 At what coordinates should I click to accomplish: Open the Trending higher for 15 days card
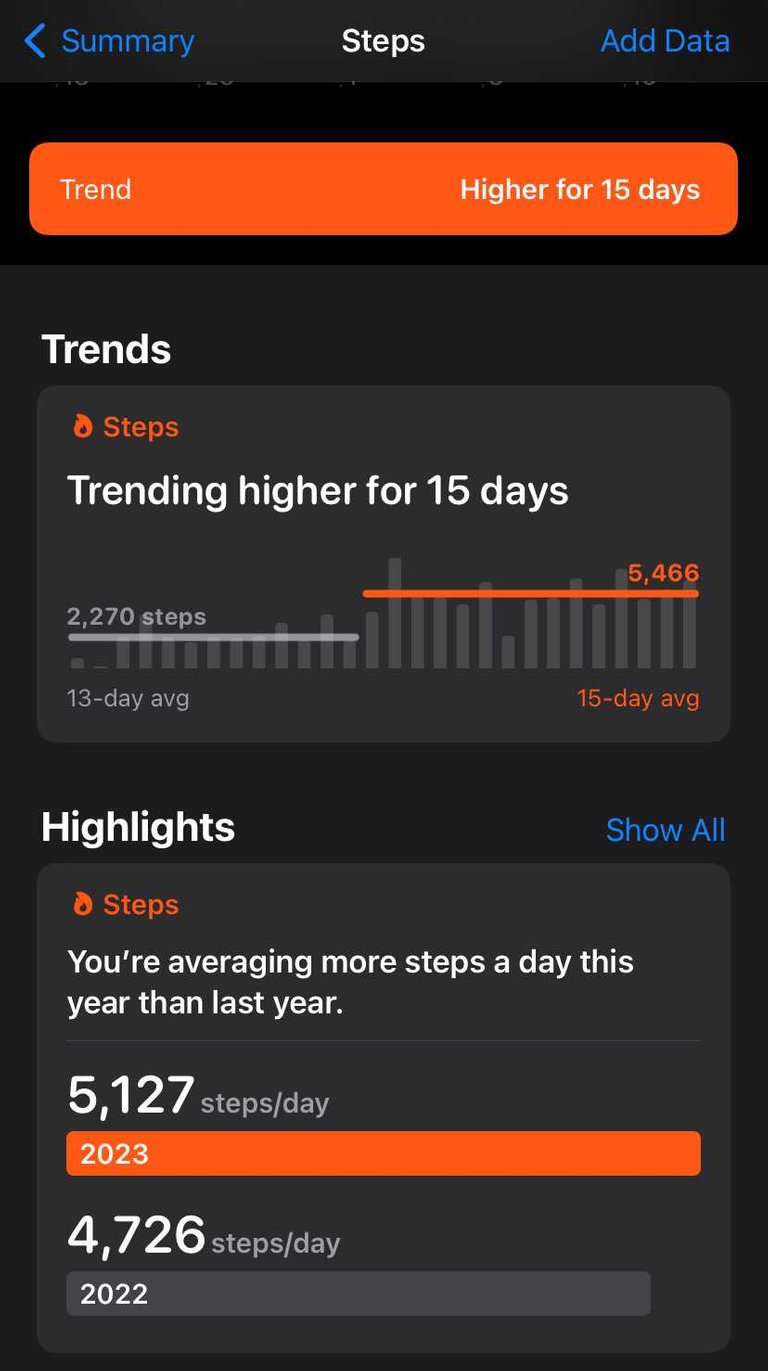[x=383, y=564]
